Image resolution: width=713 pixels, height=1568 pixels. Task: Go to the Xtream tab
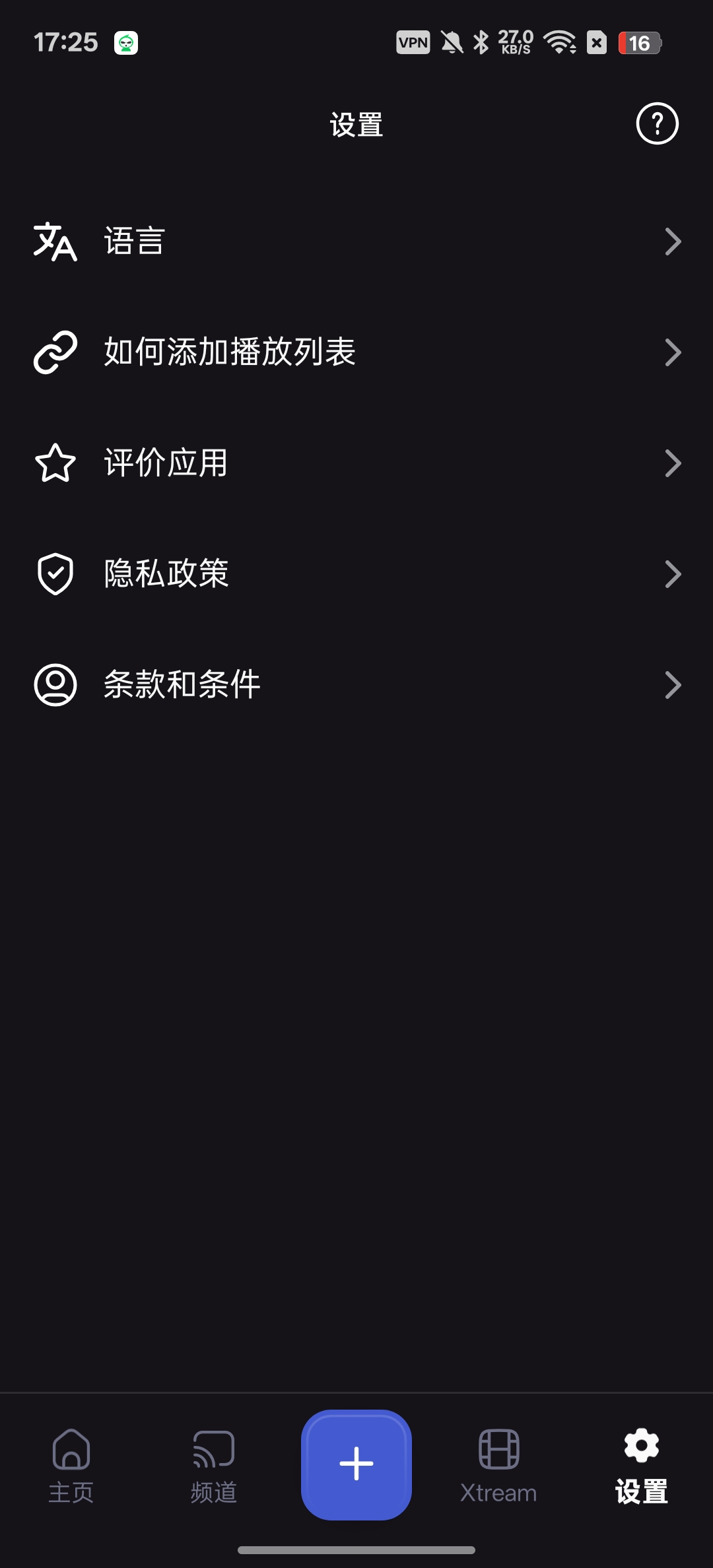pyautogui.click(x=499, y=1466)
